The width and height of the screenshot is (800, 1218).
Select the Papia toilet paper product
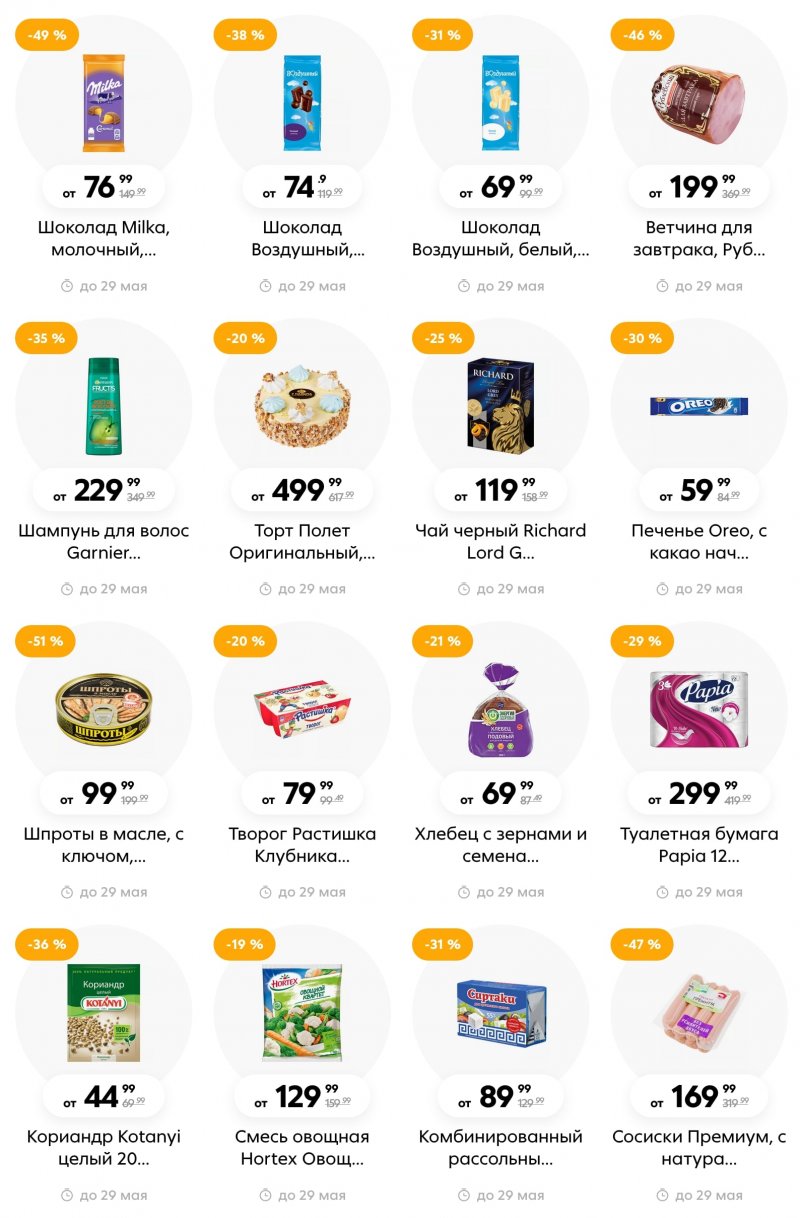pyautogui.click(x=698, y=710)
